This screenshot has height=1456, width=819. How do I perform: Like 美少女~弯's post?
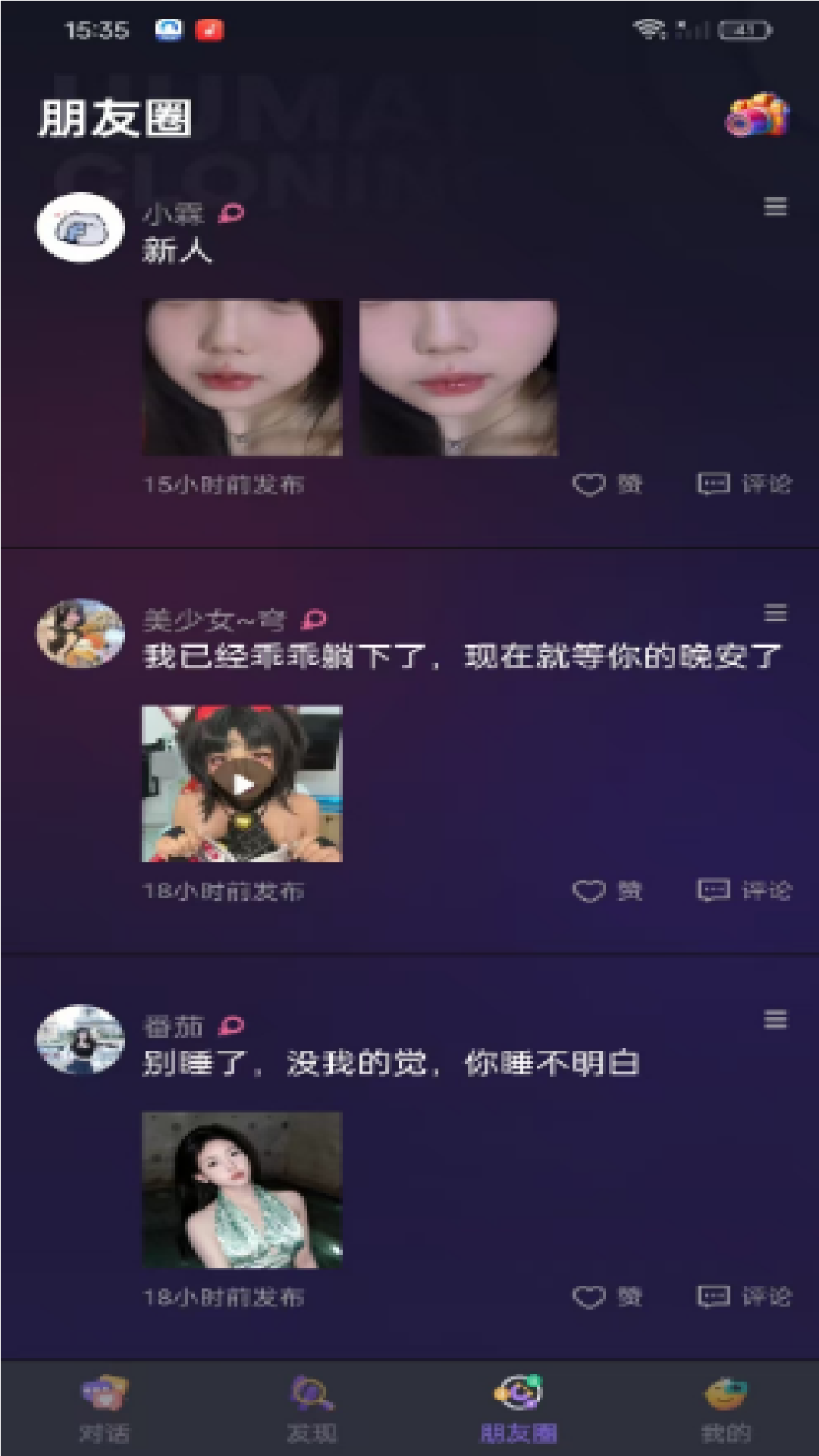[x=607, y=890]
